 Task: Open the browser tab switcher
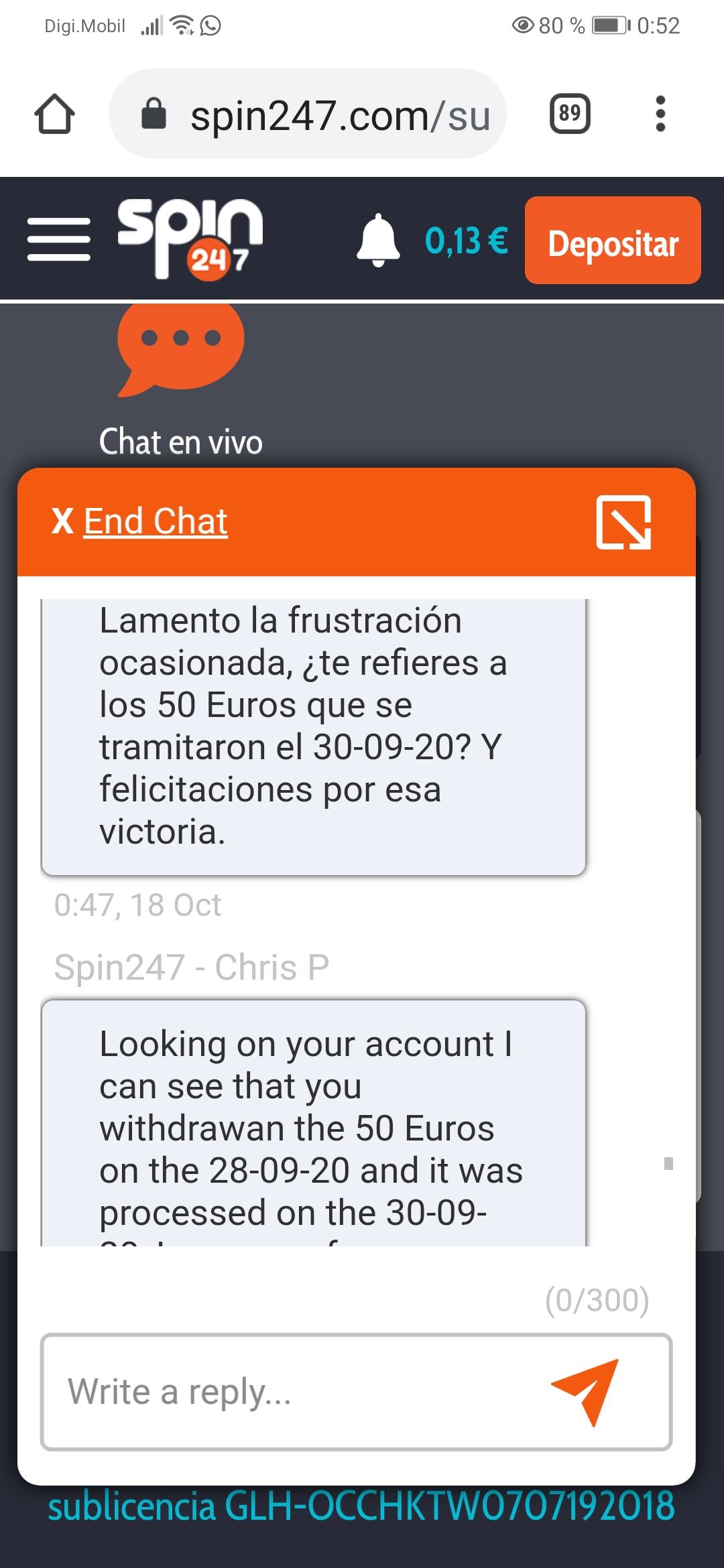click(x=570, y=115)
